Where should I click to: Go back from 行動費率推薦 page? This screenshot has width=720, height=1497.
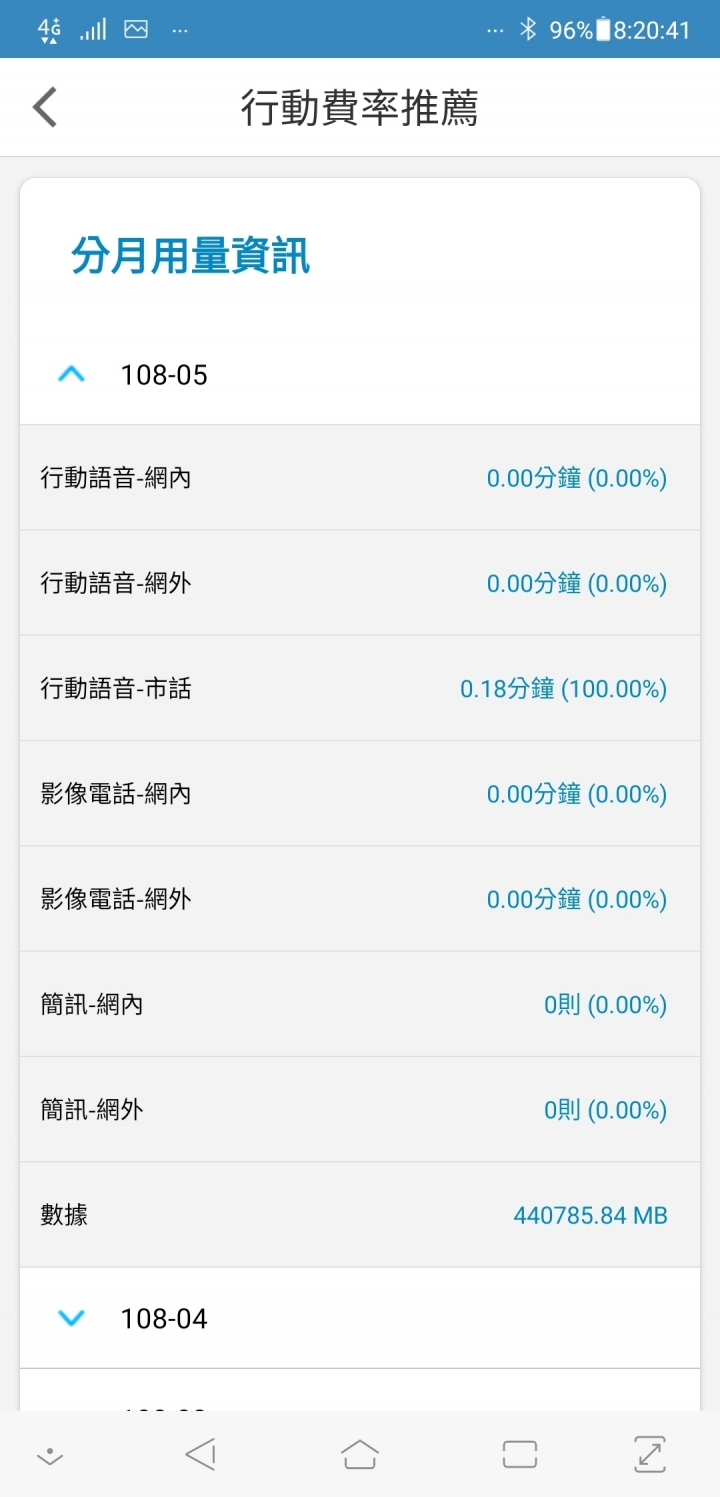coord(45,107)
